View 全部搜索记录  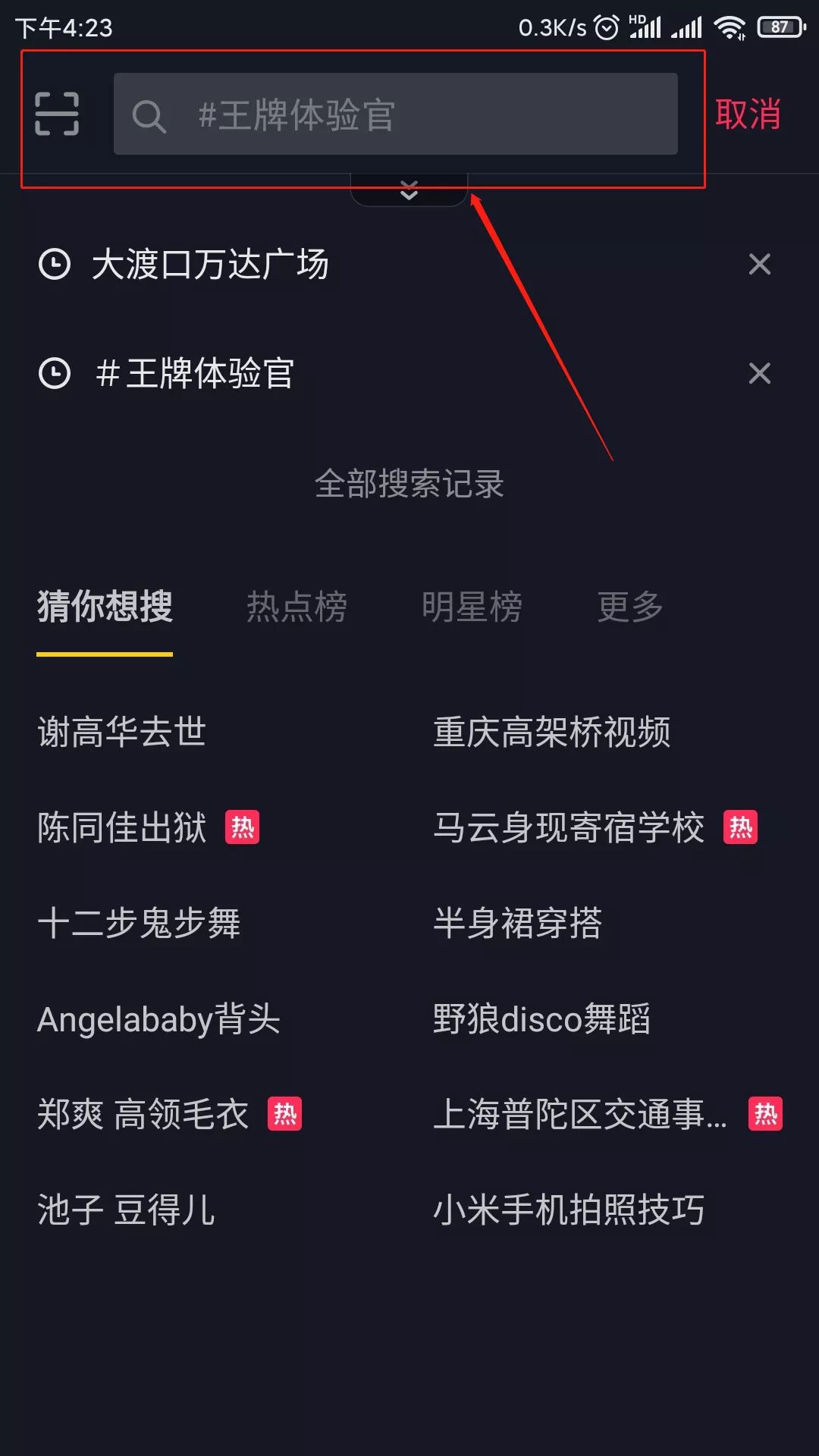click(x=409, y=484)
